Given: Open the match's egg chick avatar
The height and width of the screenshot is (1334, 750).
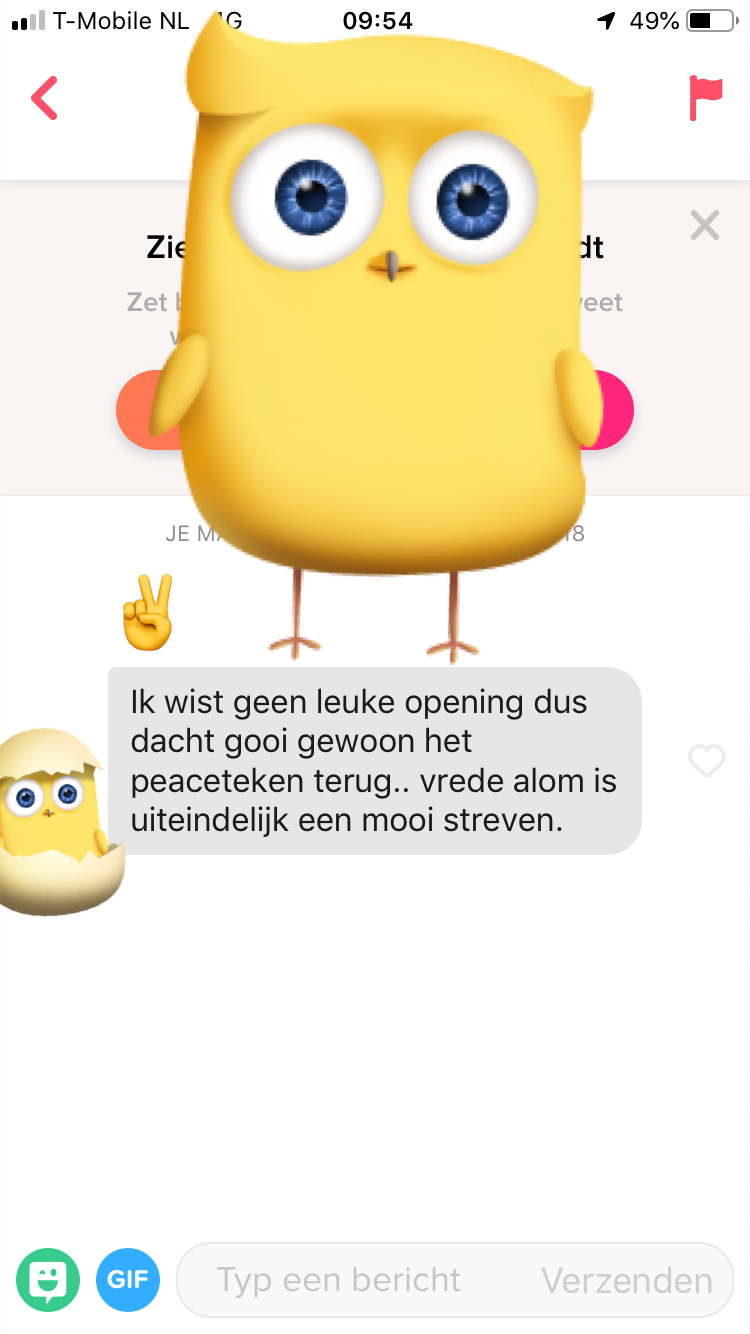Looking at the screenshot, I should click(60, 820).
